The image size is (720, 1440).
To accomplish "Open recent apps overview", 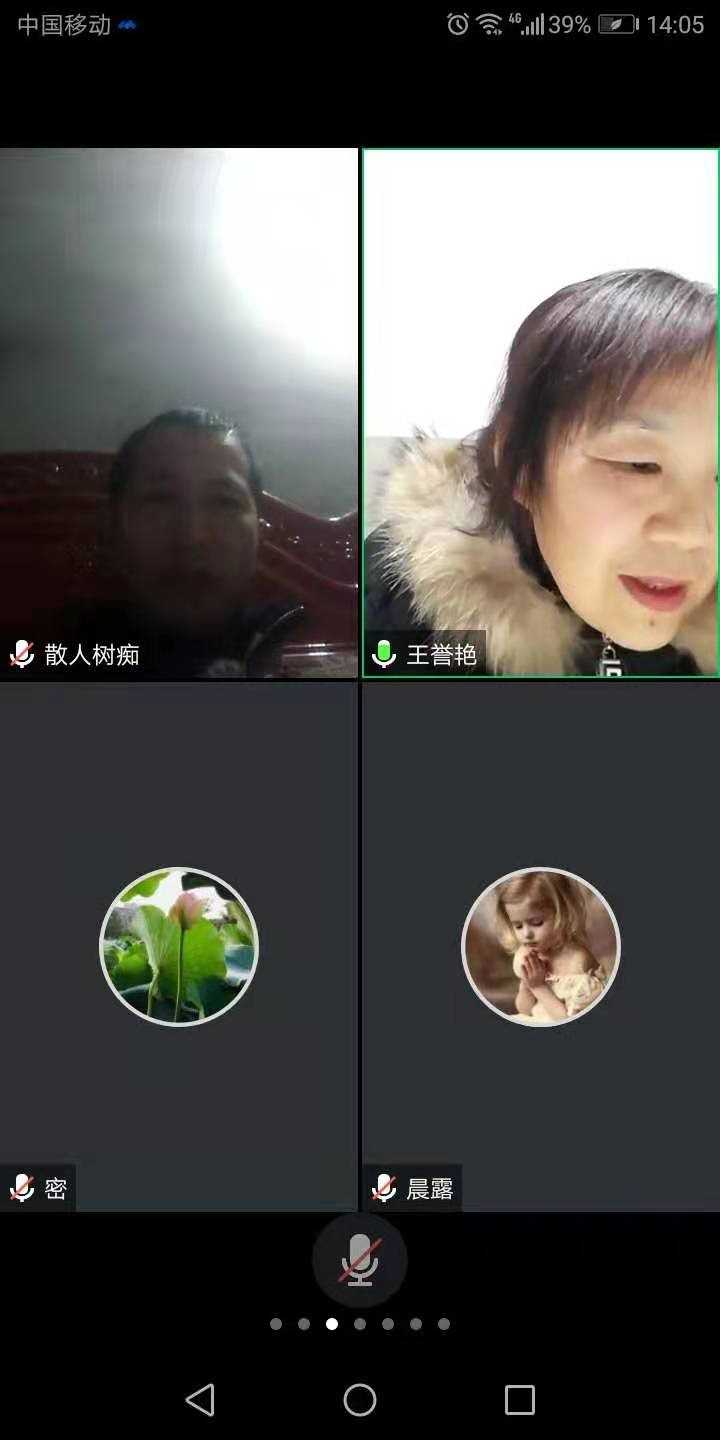I will click(519, 1400).
